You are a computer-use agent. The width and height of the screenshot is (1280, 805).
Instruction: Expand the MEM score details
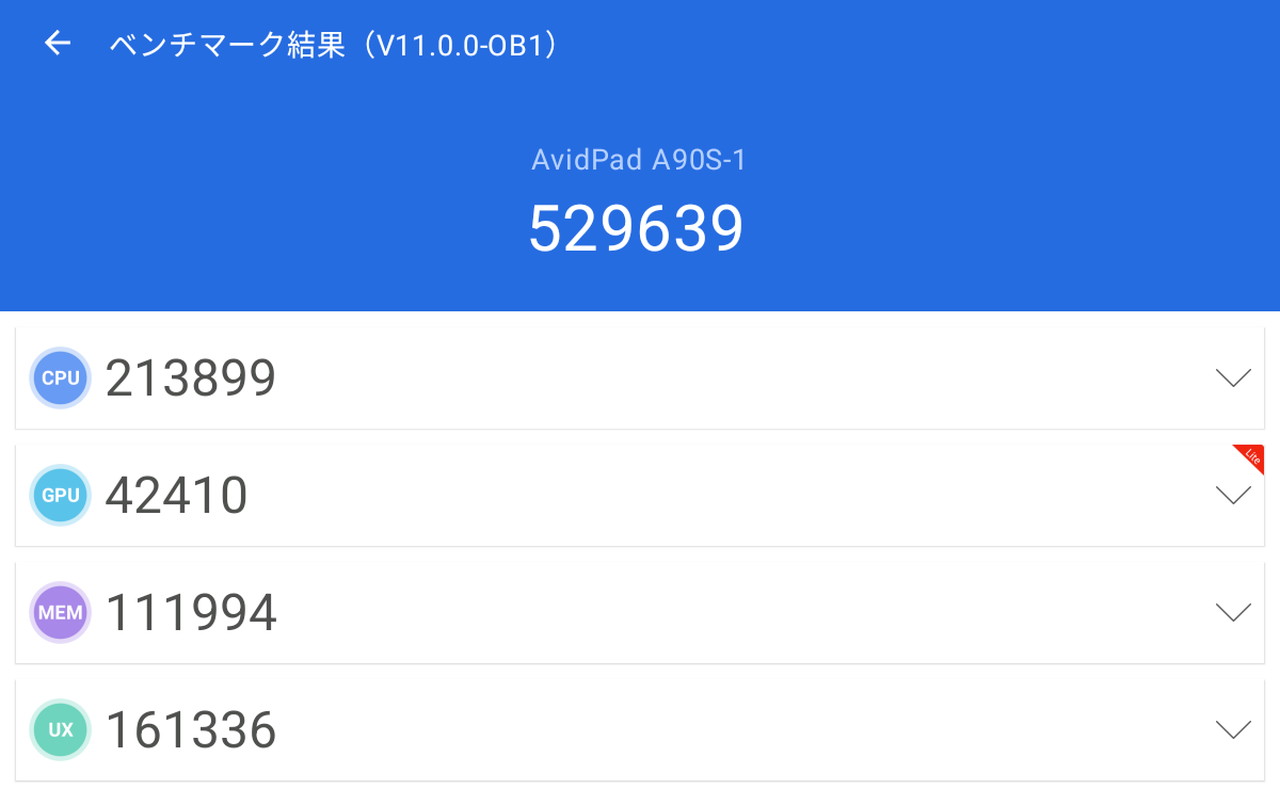pos(1233,612)
